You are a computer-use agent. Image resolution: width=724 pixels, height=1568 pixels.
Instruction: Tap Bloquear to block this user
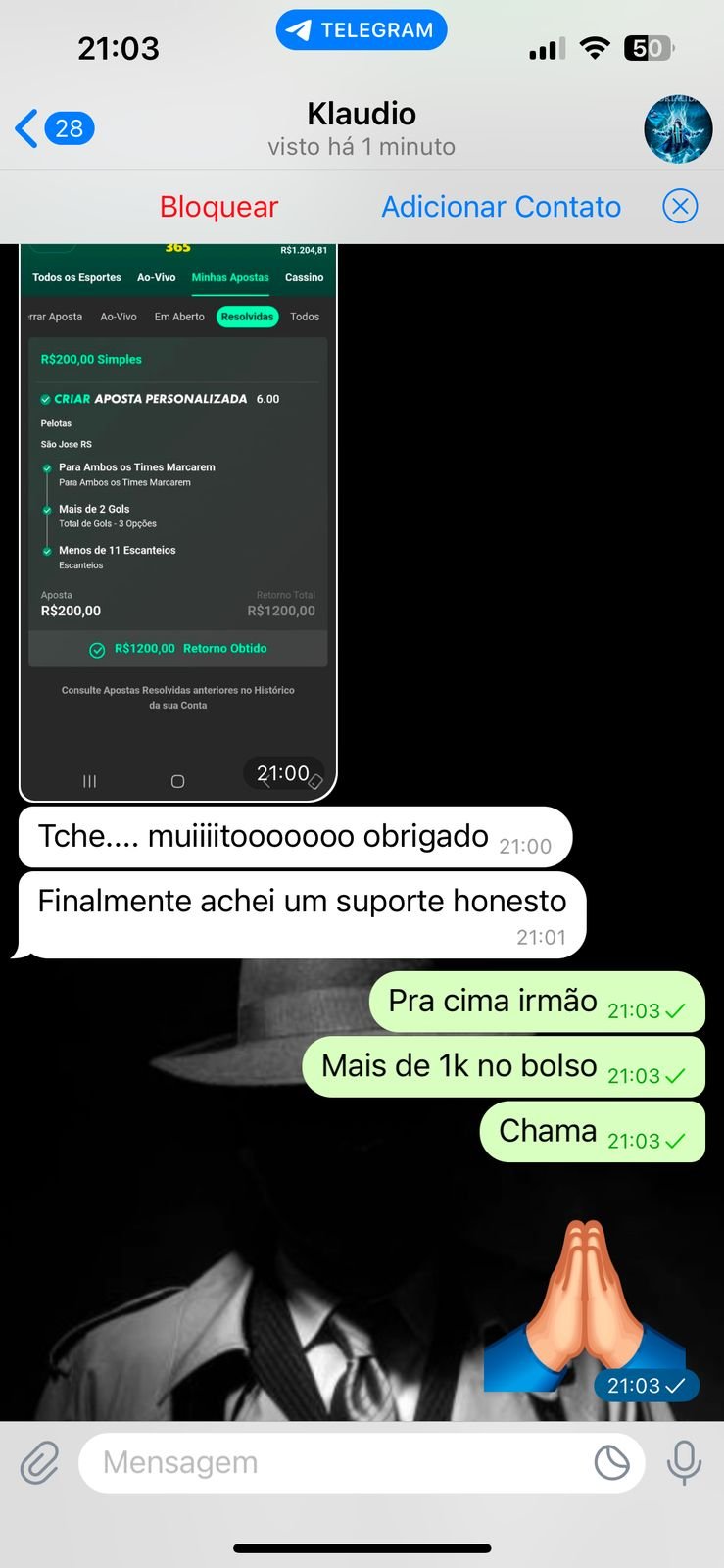click(218, 207)
